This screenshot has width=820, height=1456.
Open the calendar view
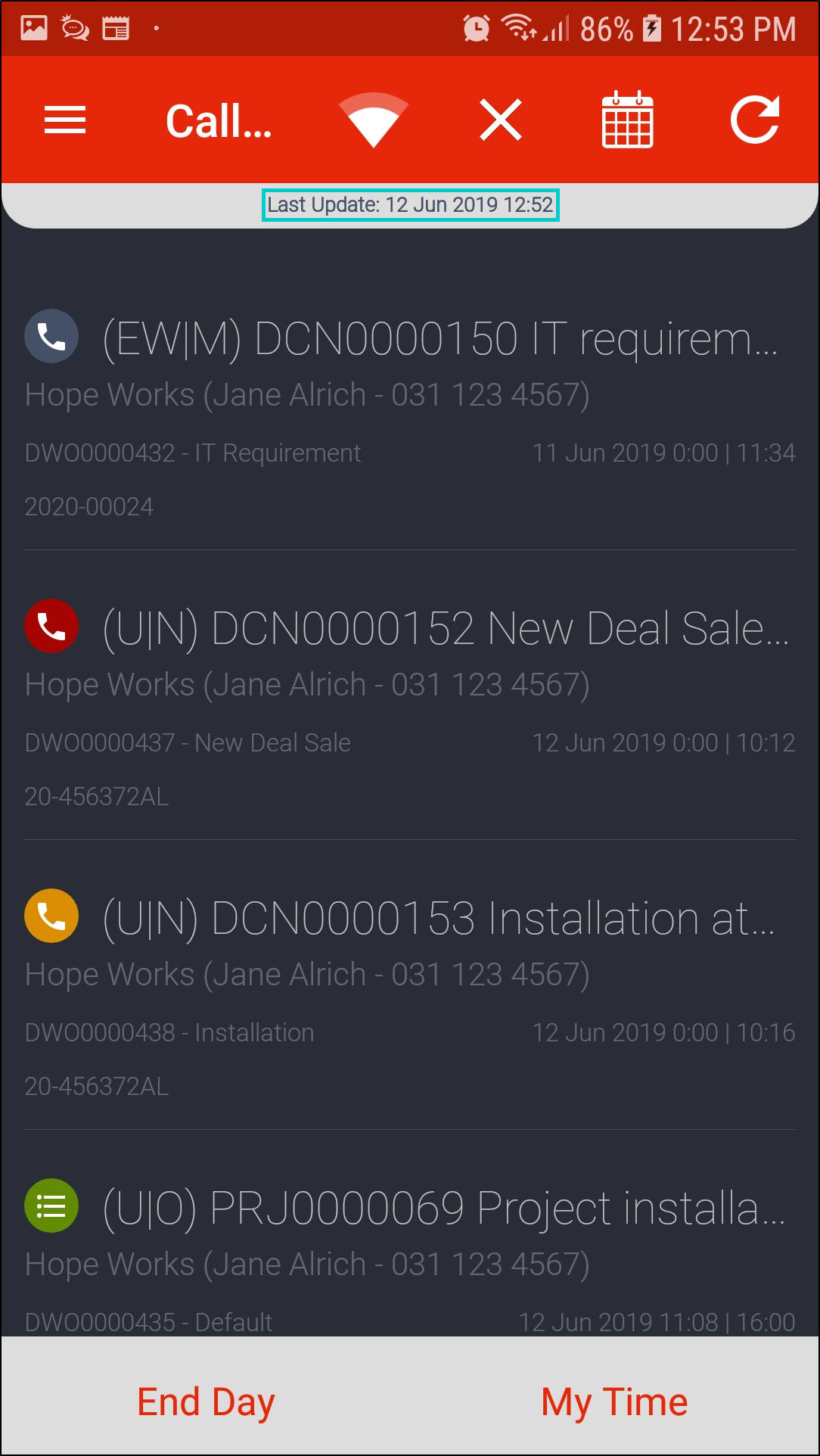click(627, 120)
